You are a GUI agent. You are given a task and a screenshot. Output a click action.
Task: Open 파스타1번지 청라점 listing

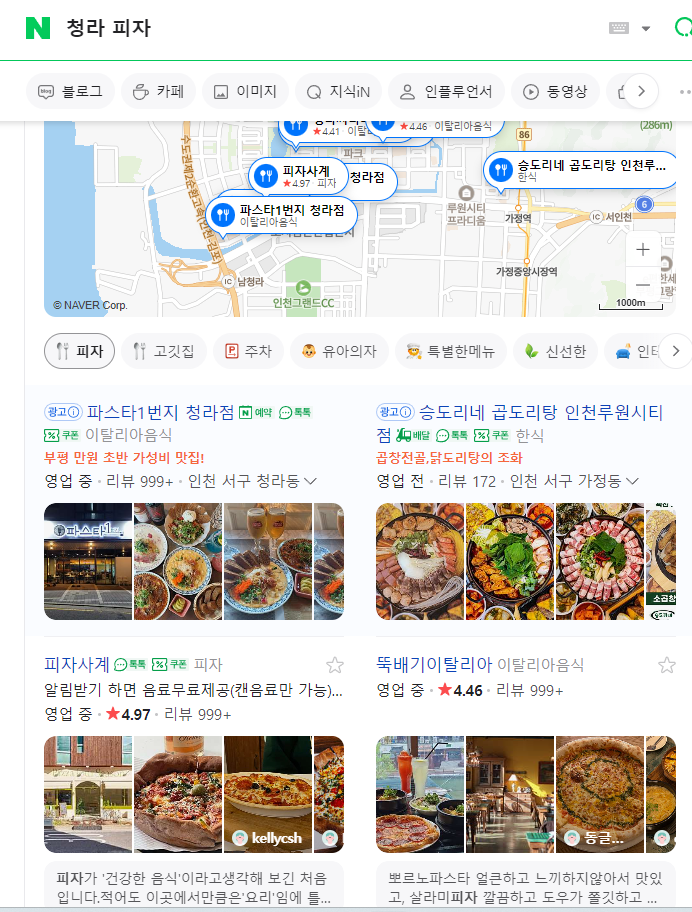click(160, 412)
